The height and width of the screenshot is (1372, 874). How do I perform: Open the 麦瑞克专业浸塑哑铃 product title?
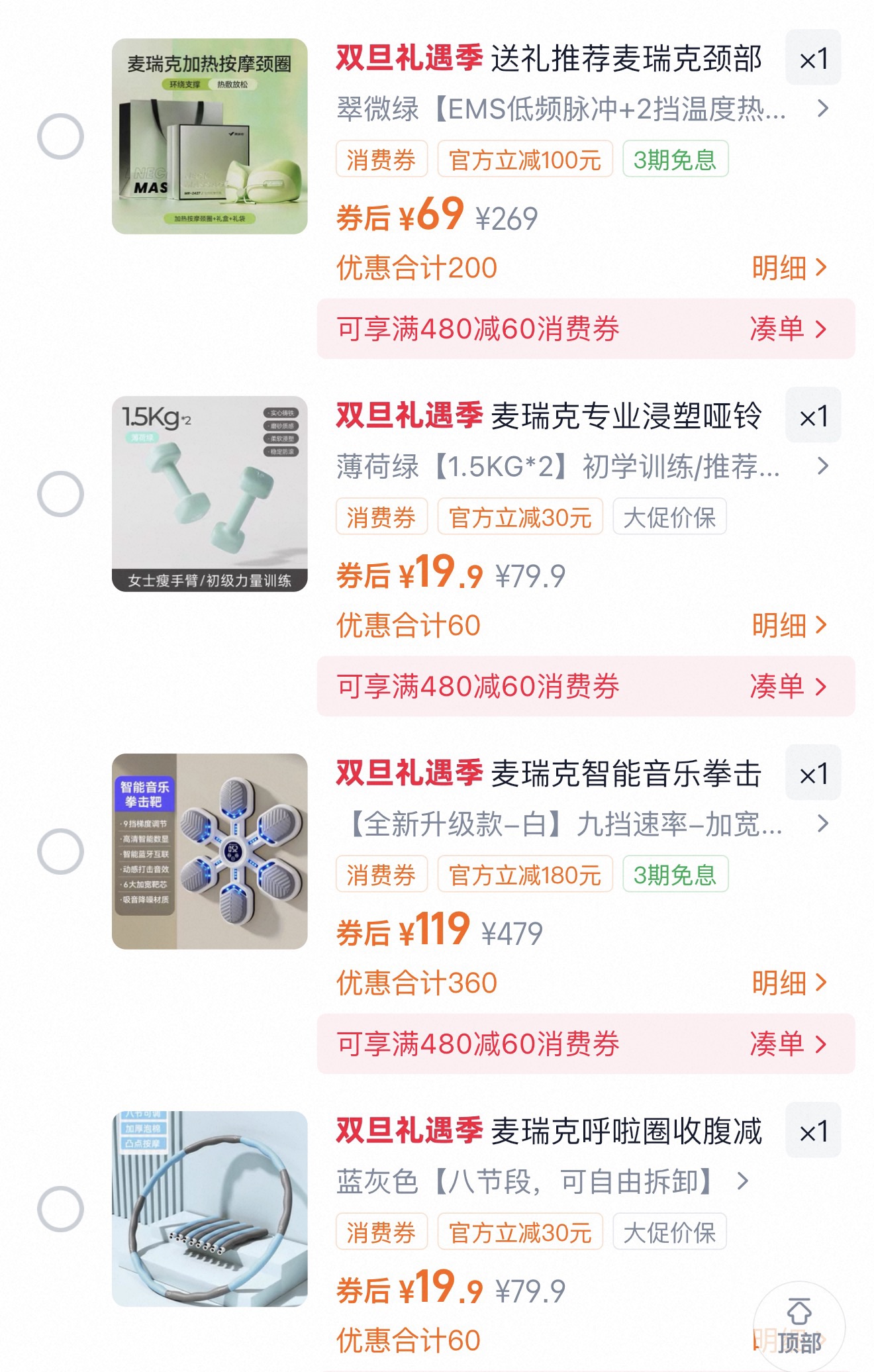pyautogui.click(x=626, y=416)
